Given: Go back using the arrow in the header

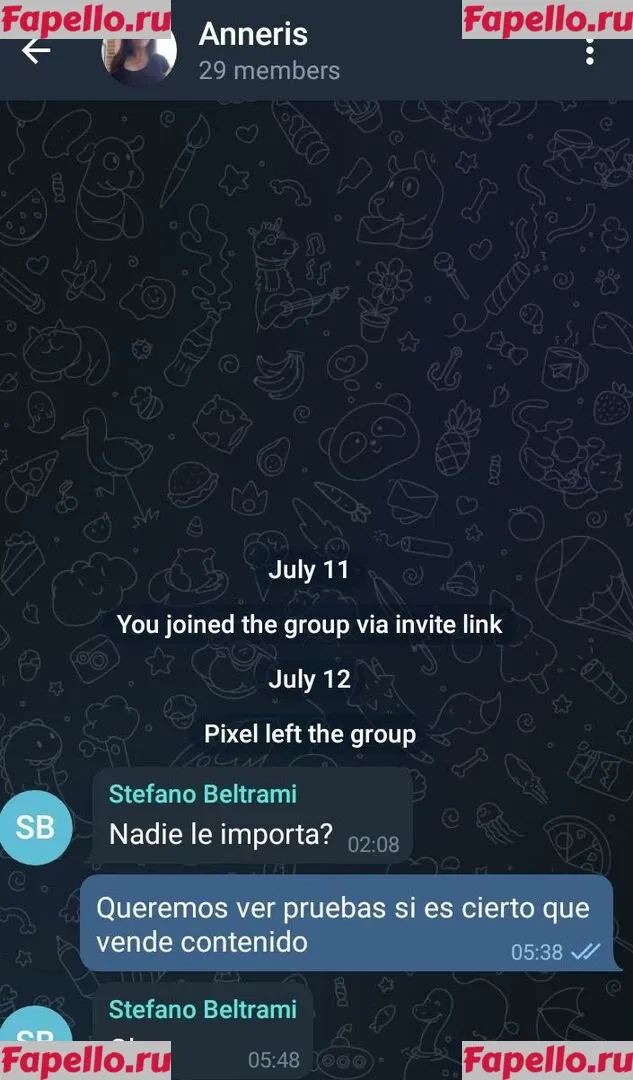Looking at the screenshot, I should pos(36,51).
